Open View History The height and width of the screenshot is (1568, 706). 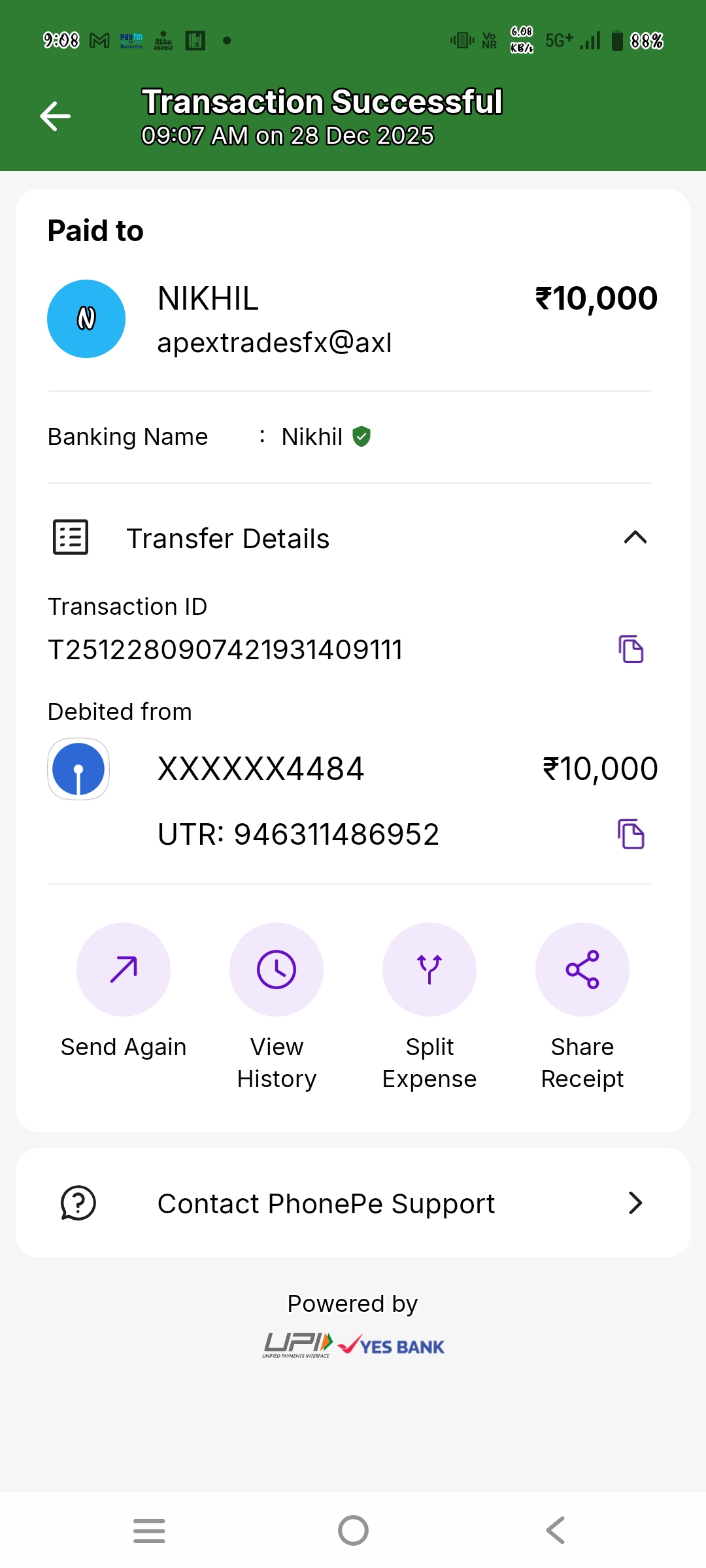coord(277,970)
